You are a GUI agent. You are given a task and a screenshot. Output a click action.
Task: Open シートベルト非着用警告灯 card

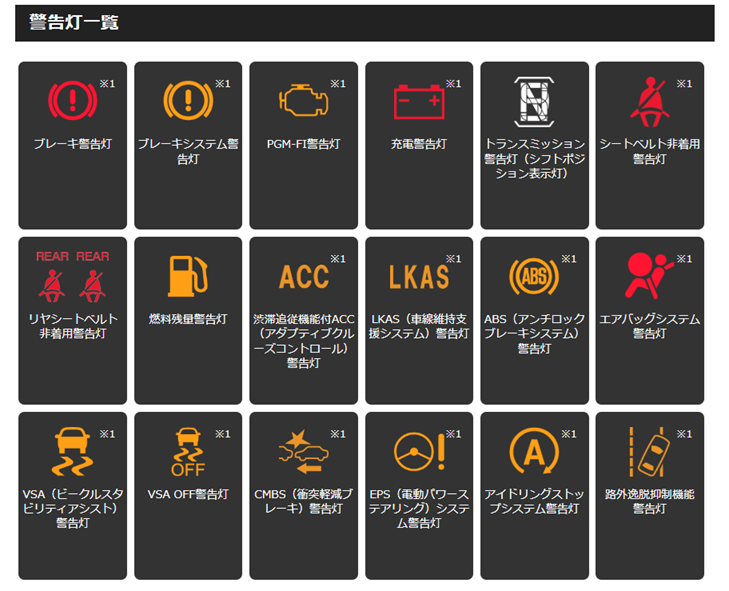(x=649, y=145)
